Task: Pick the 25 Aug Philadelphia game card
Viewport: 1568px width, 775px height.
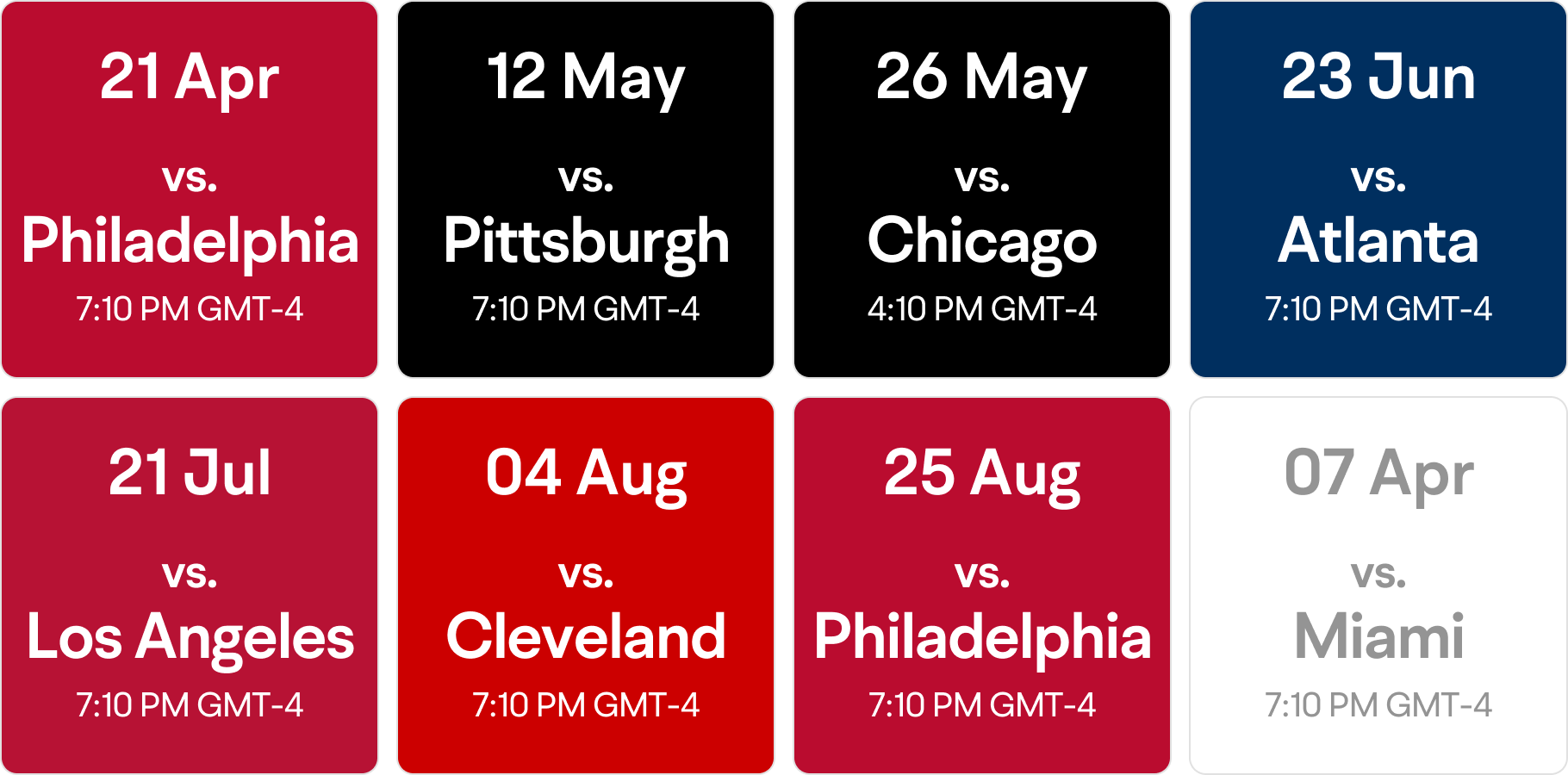Action: click(x=982, y=586)
